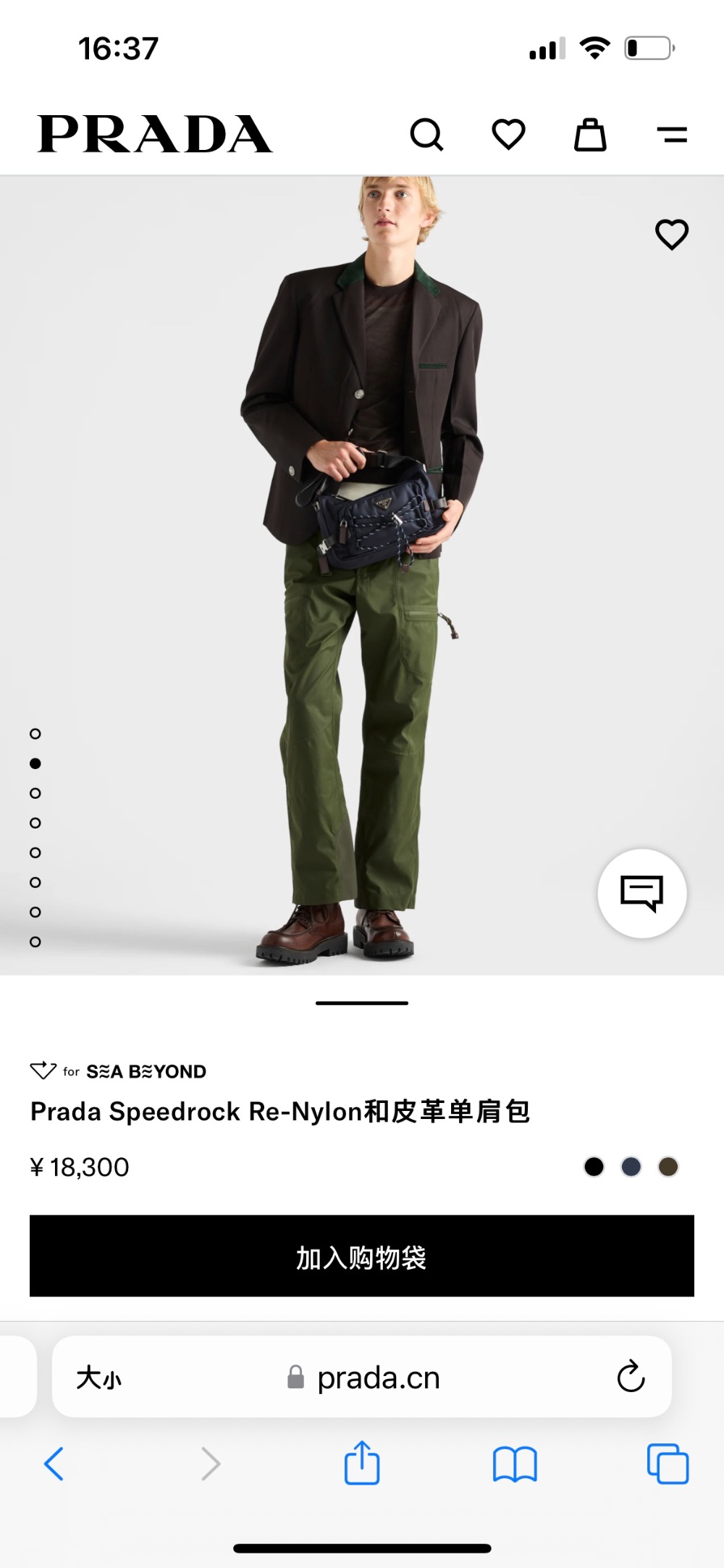Image resolution: width=724 pixels, height=1568 pixels.
Task: Jump to the last image indicator dot
Action: pos(35,942)
